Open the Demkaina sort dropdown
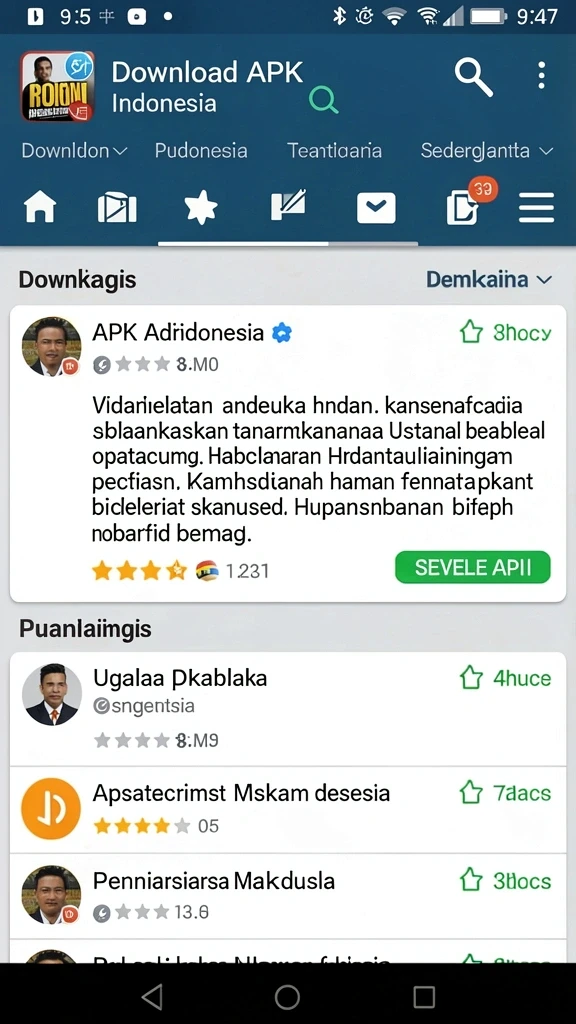Image resolution: width=576 pixels, height=1024 pixels. (489, 280)
